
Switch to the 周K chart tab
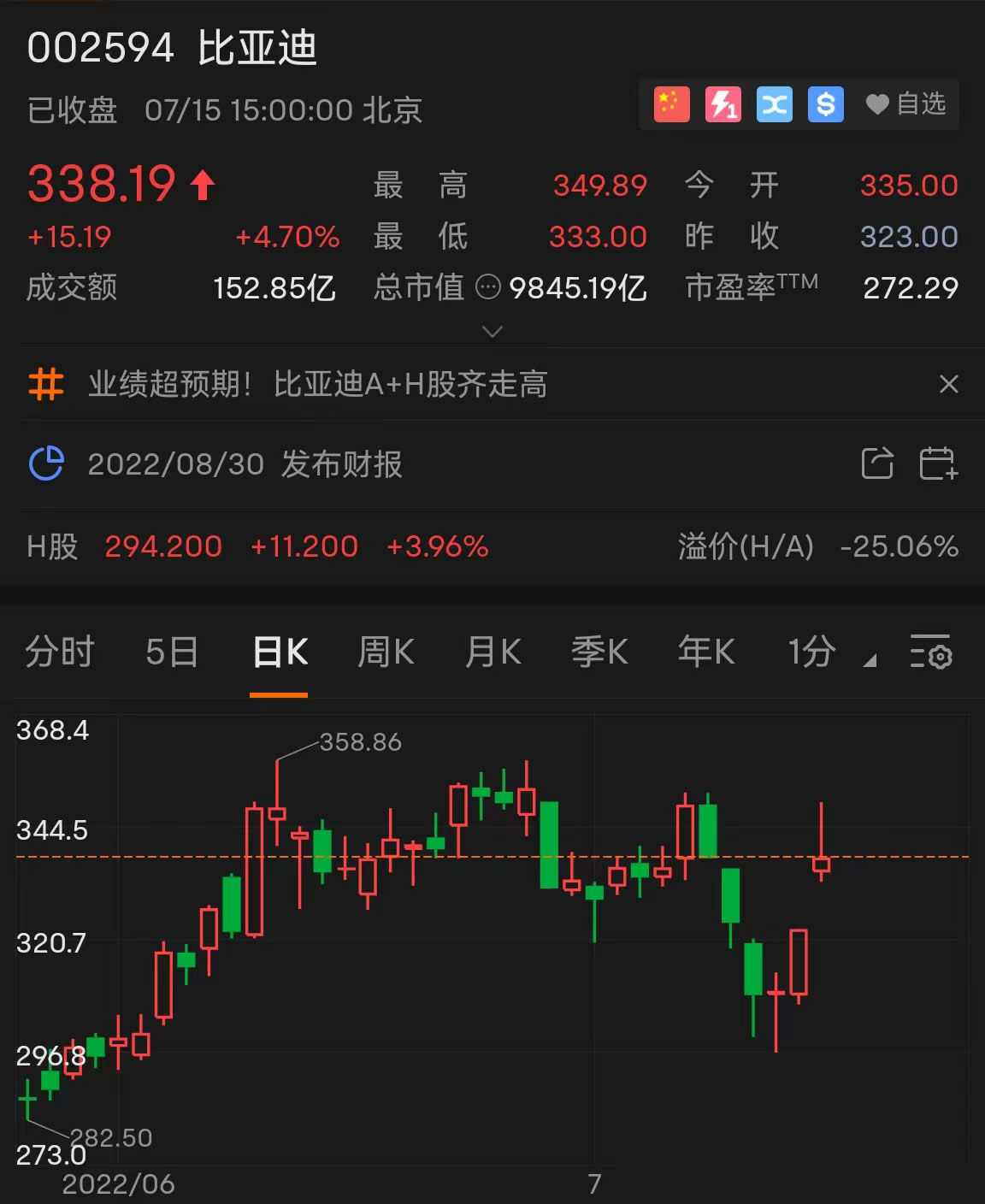(x=386, y=652)
